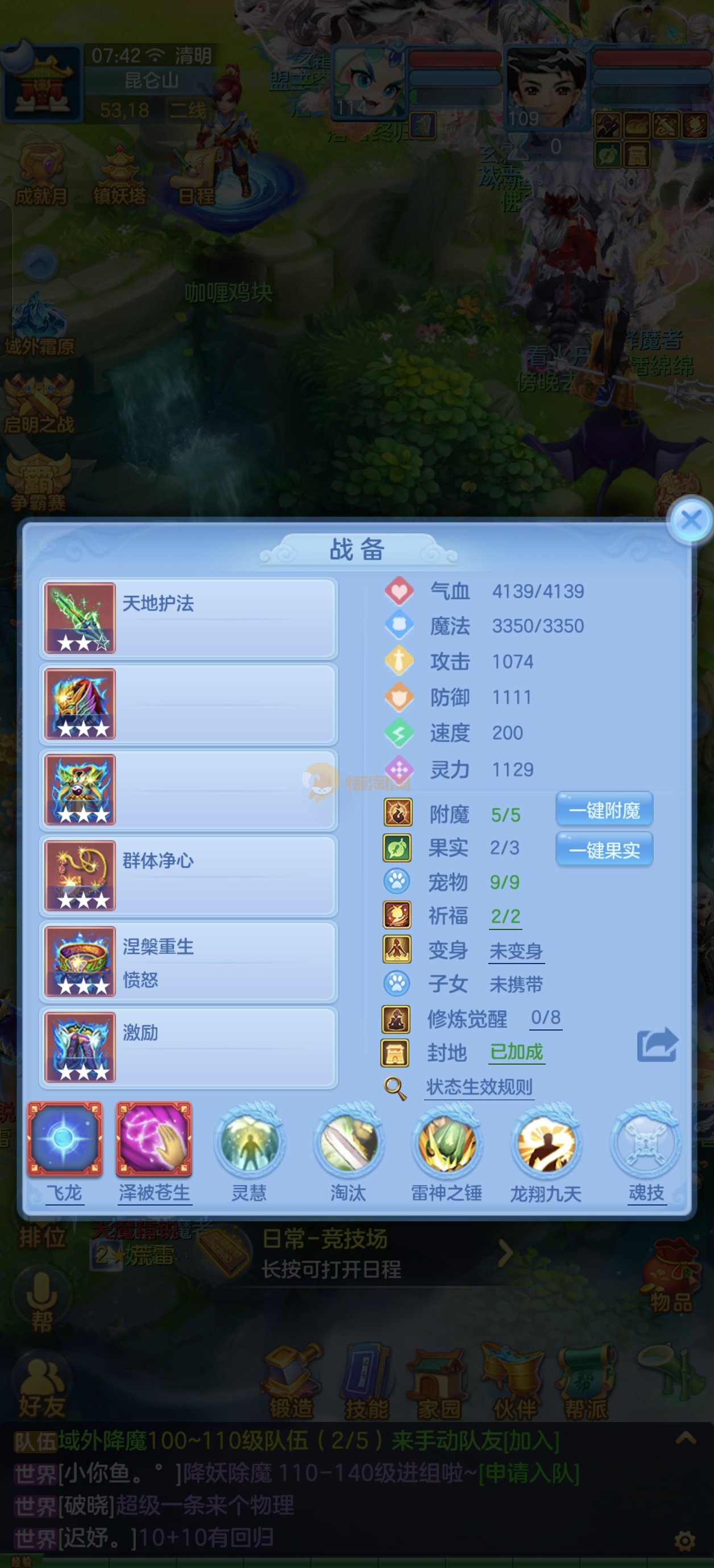Select the 灵慧 skill

click(x=249, y=1143)
